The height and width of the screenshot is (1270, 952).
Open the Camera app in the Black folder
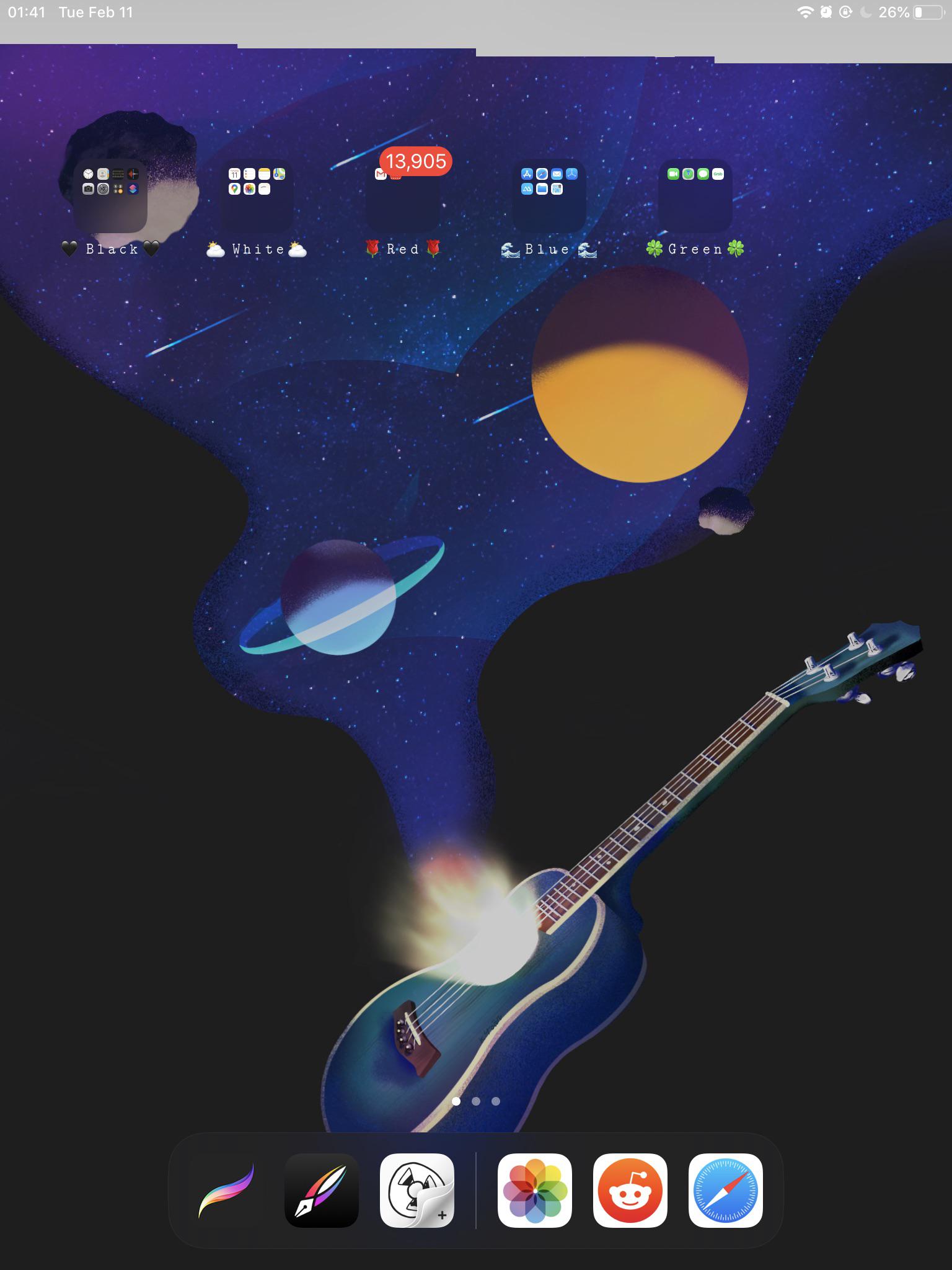(x=87, y=189)
